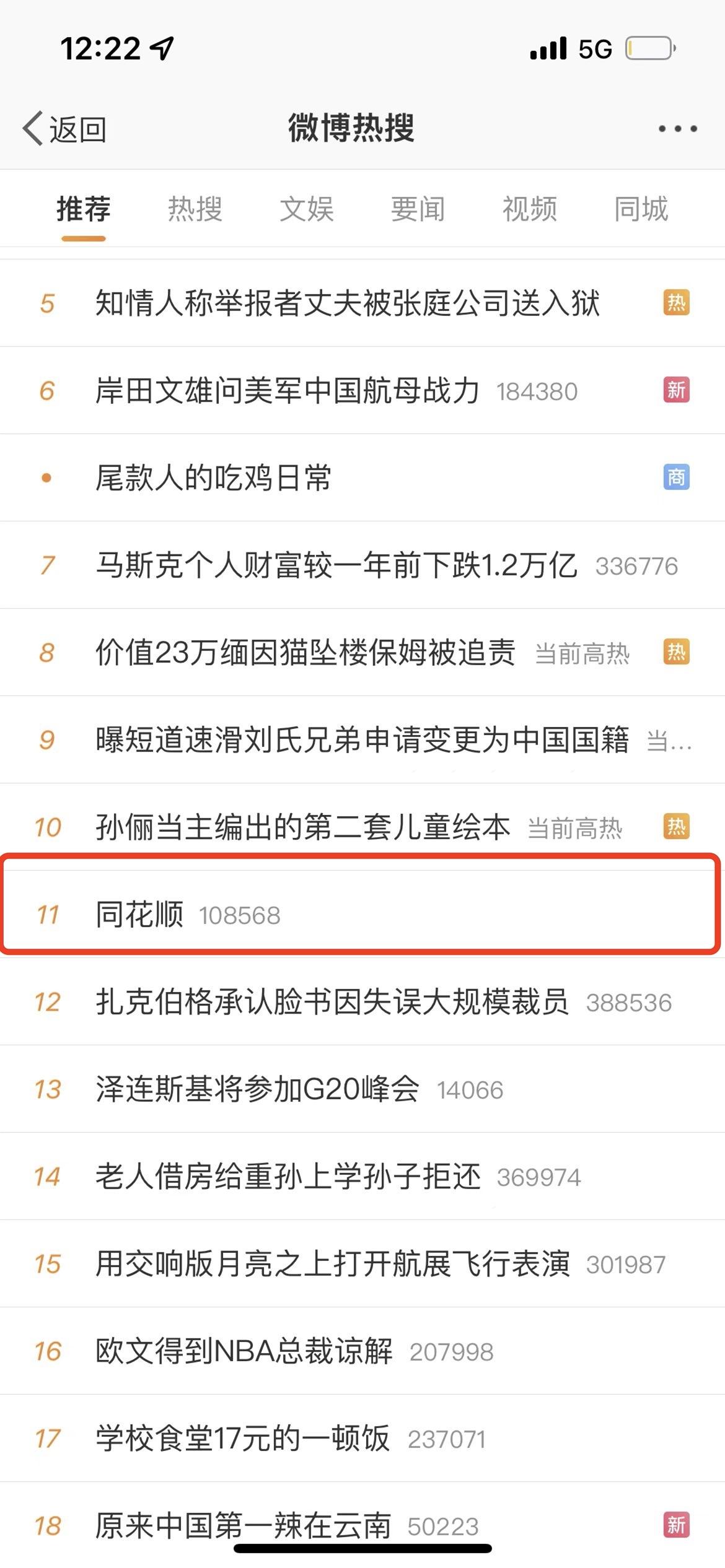Screen dimensions: 725x1568
Task: Open the more options ellipsis menu
Action: click(677, 129)
